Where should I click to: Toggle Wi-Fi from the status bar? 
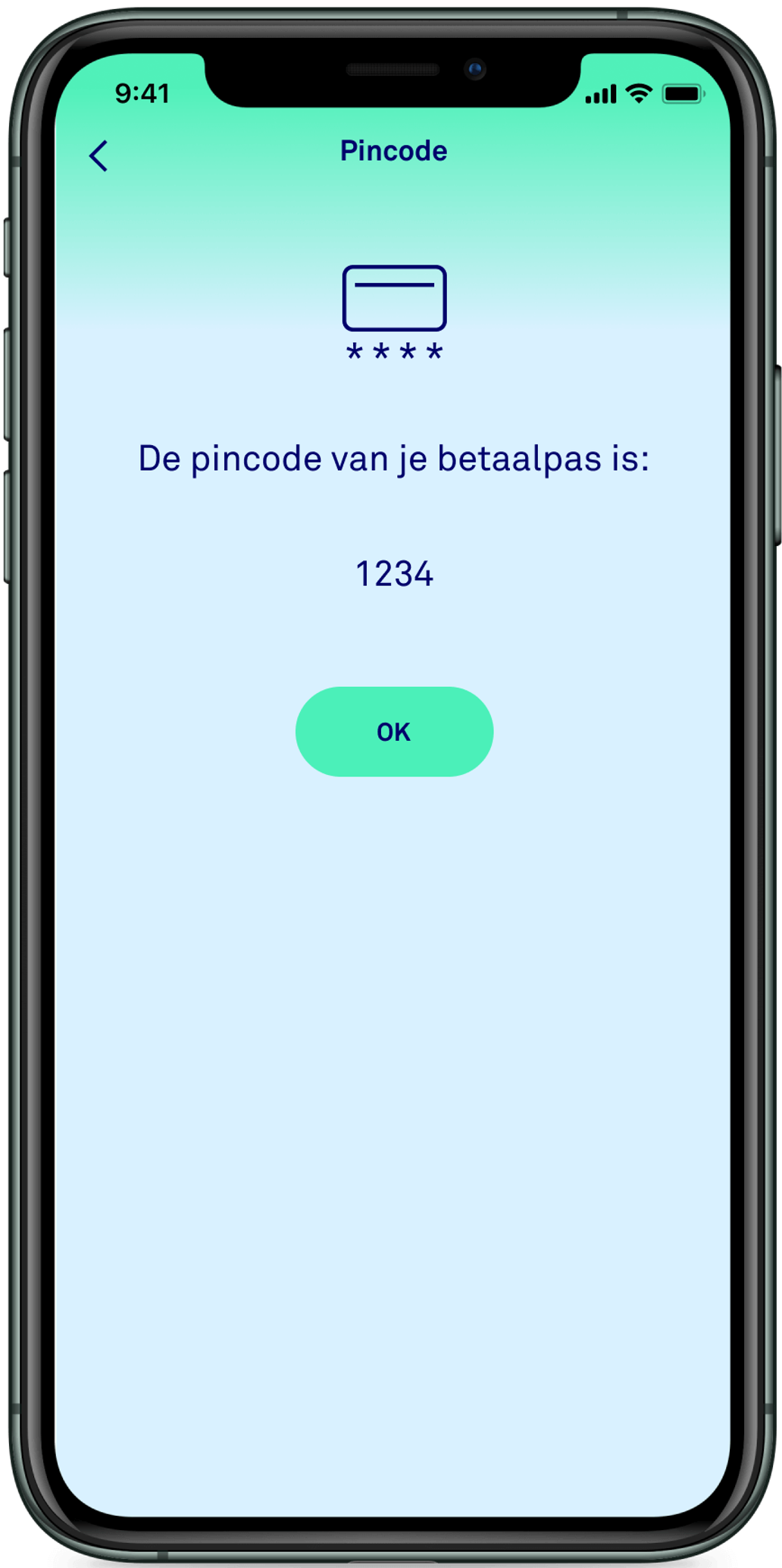click(639, 93)
